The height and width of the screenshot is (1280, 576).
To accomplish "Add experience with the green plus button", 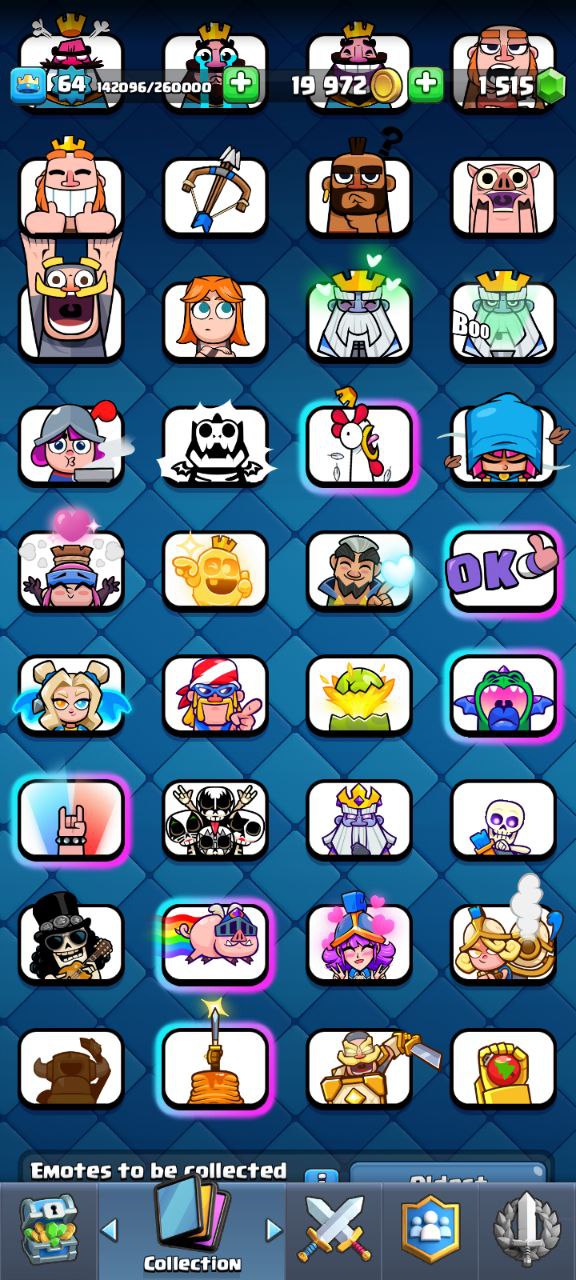I will [240, 85].
